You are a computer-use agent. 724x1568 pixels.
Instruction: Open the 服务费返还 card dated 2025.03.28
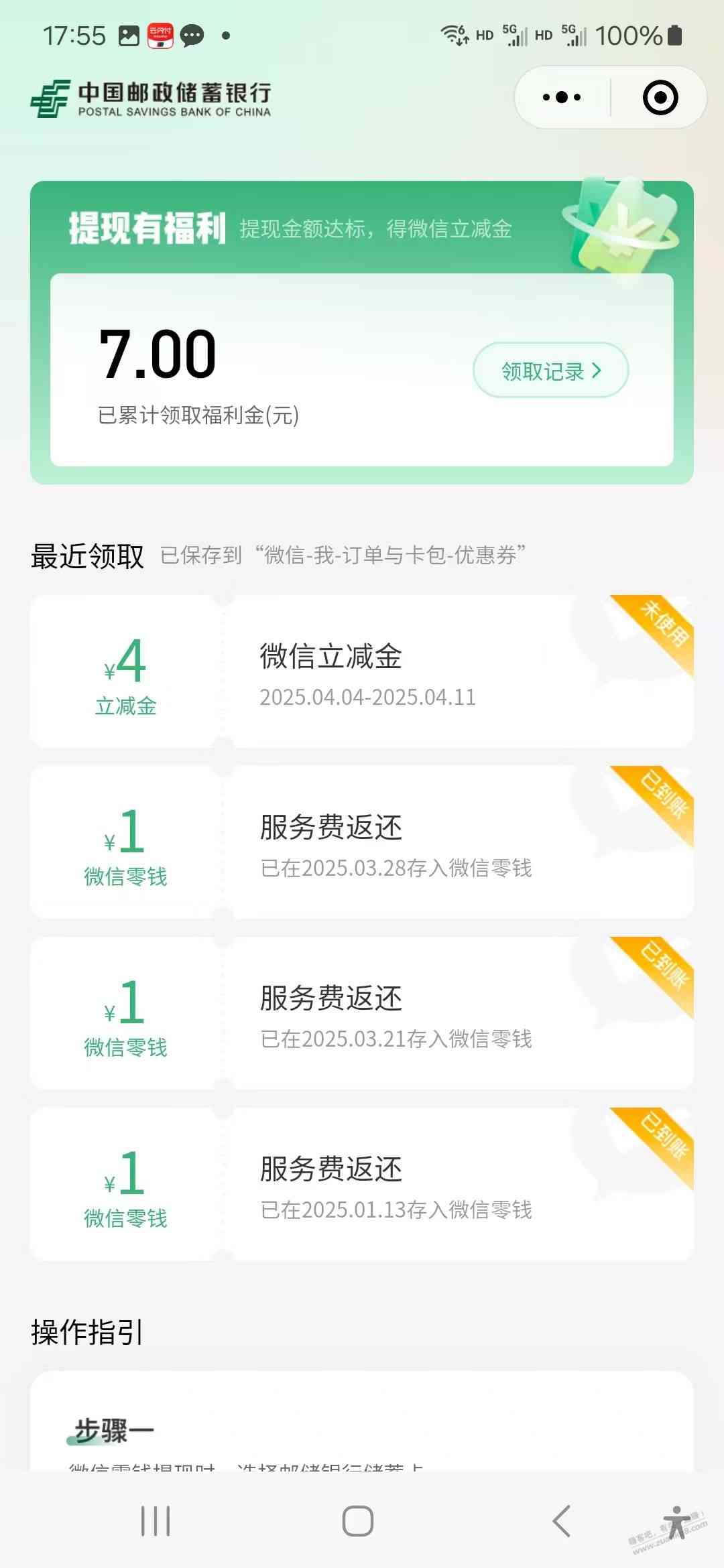point(362,842)
